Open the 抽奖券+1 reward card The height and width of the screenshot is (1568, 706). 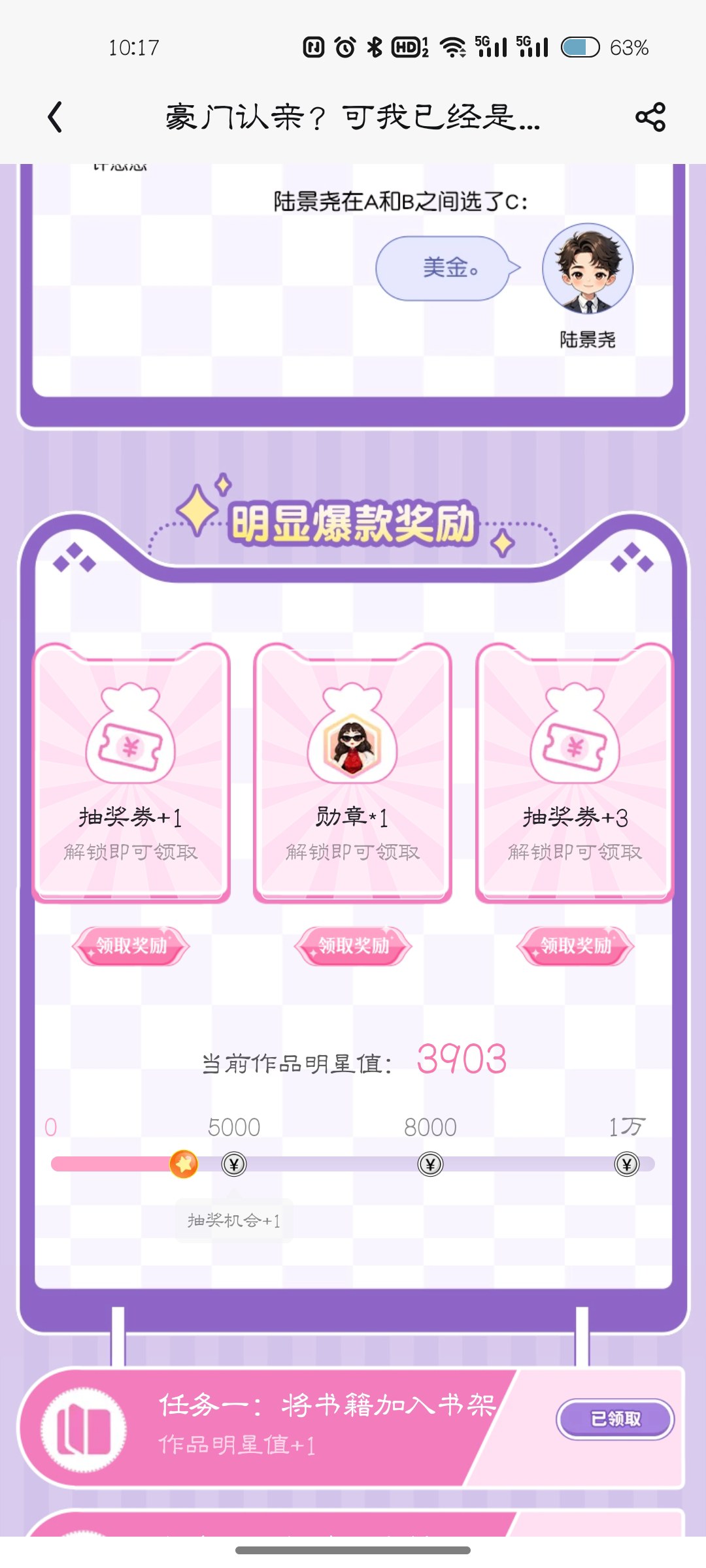(131, 773)
